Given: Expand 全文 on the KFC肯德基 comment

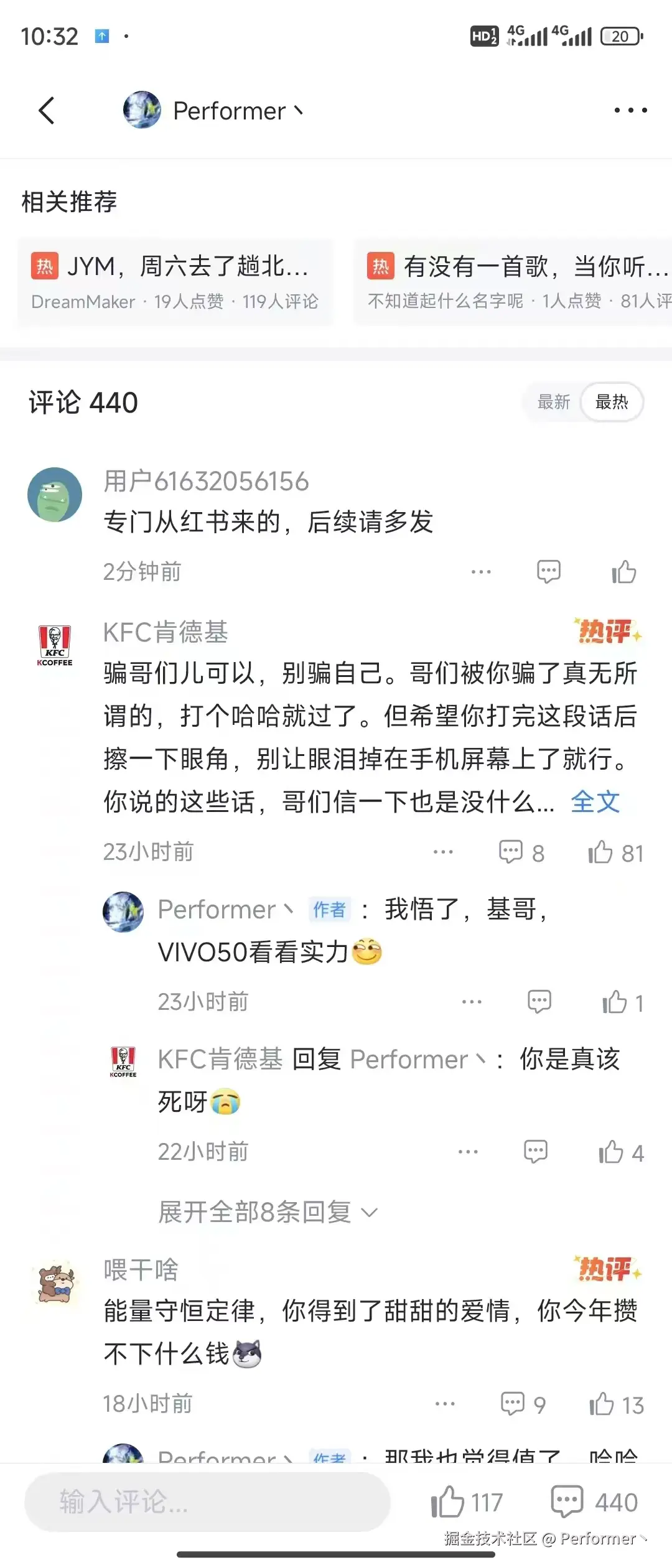Looking at the screenshot, I should [595, 802].
